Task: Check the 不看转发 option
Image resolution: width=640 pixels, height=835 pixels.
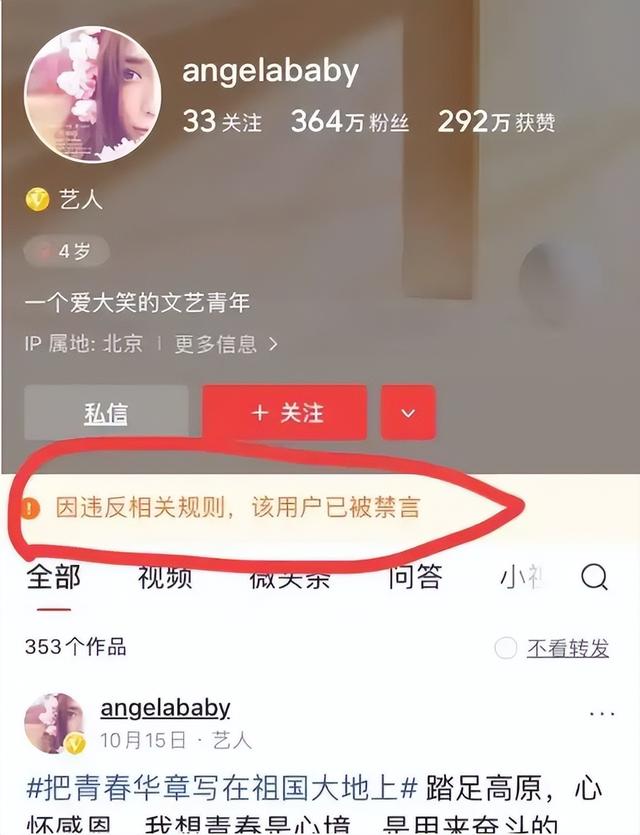Action: point(552,648)
